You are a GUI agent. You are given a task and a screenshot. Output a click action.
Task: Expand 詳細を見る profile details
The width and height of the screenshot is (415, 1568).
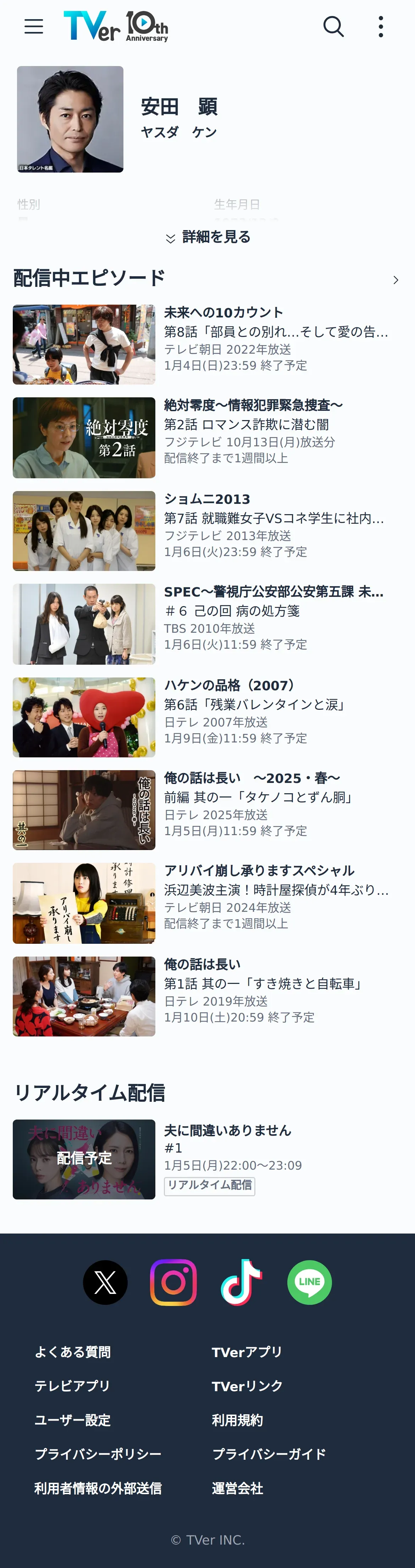coord(207,237)
